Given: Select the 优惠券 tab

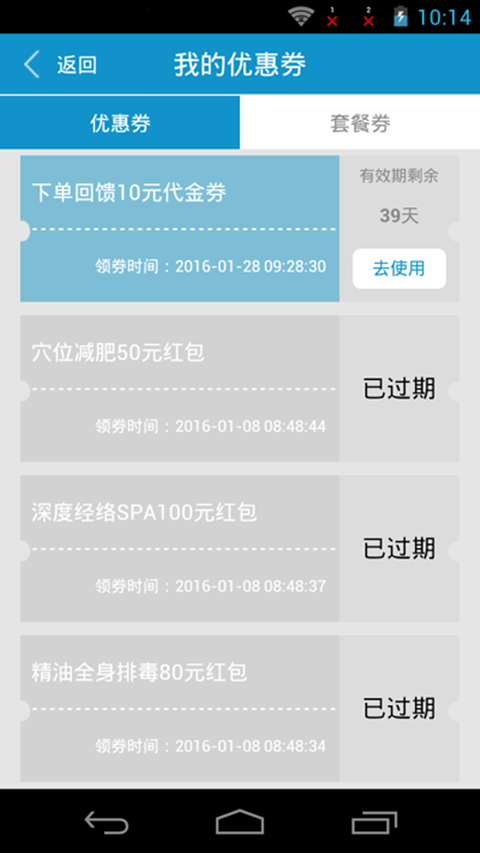Looking at the screenshot, I should [120, 123].
